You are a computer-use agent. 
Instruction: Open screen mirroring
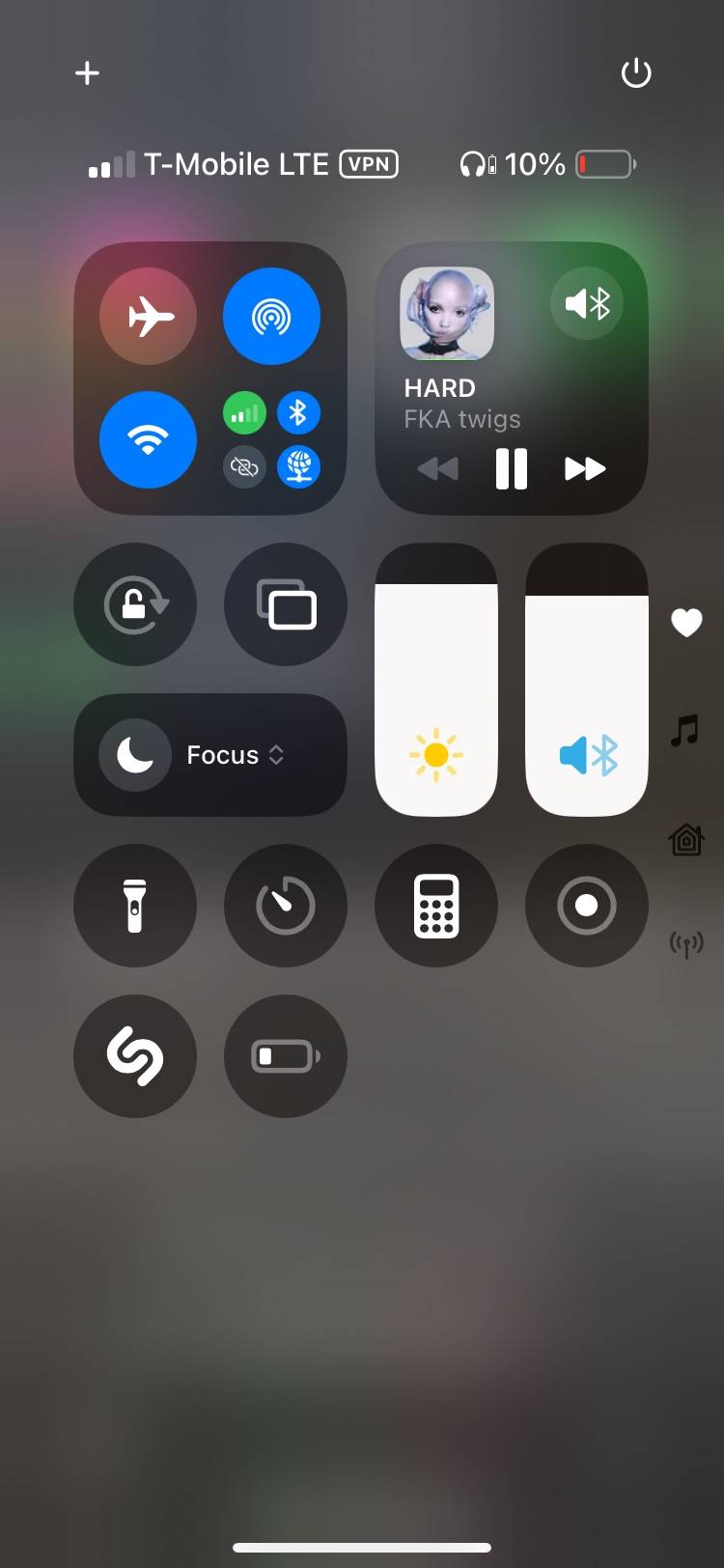[286, 604]
